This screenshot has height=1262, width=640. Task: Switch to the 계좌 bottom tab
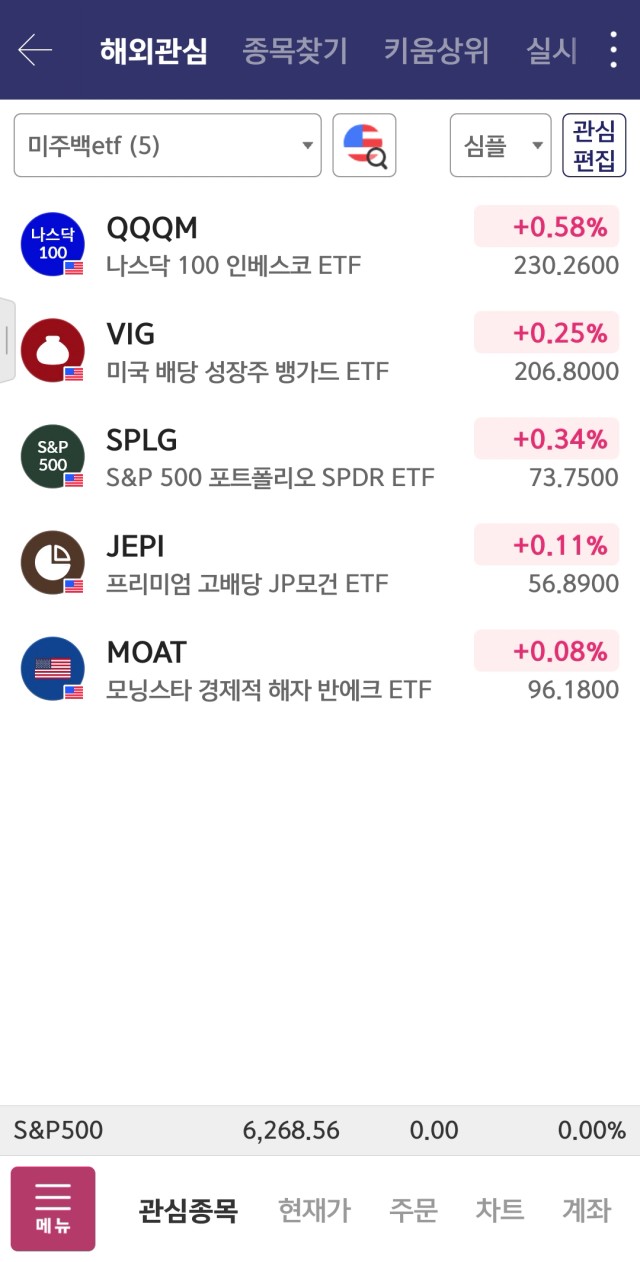click(x=586, y=1211)
